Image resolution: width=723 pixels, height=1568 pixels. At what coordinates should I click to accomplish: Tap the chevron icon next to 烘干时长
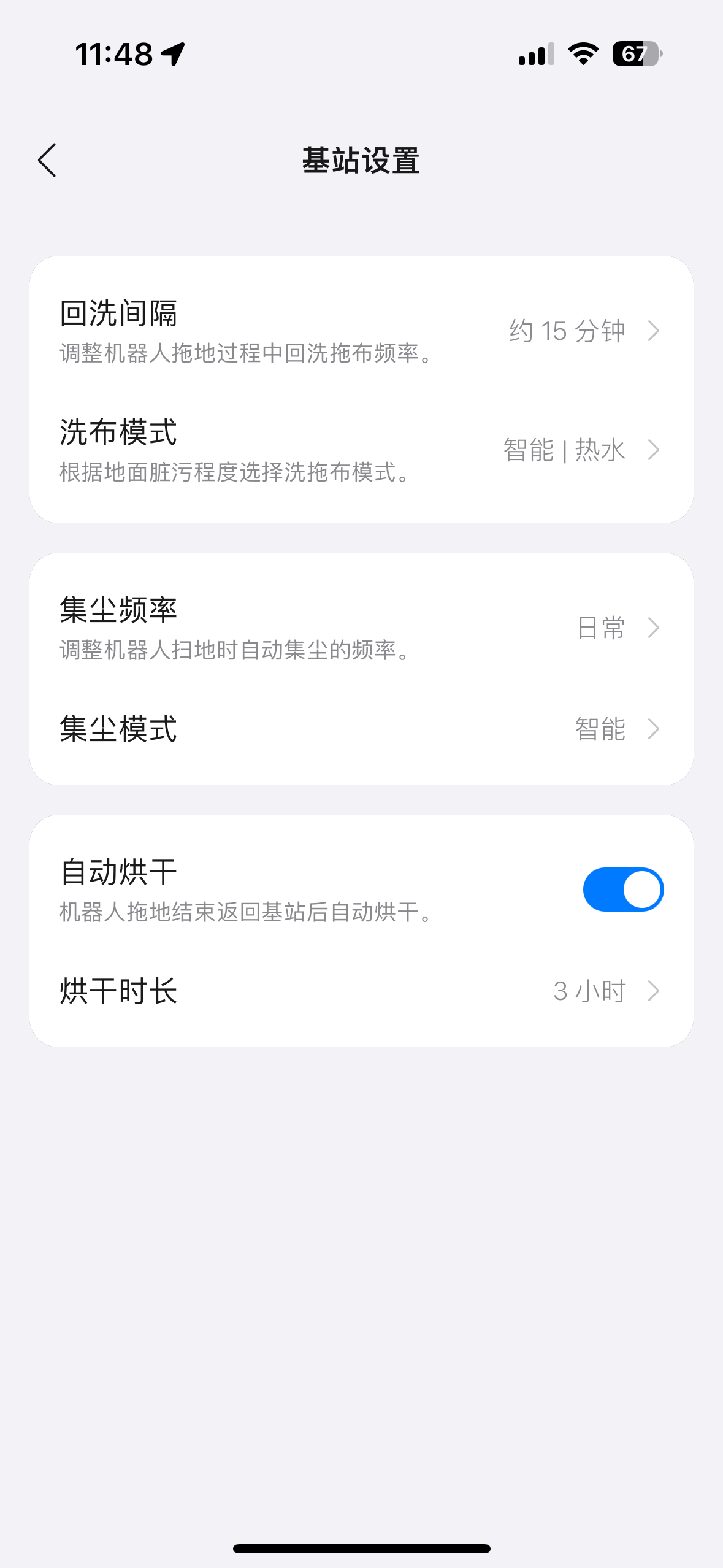pos(654,990)
